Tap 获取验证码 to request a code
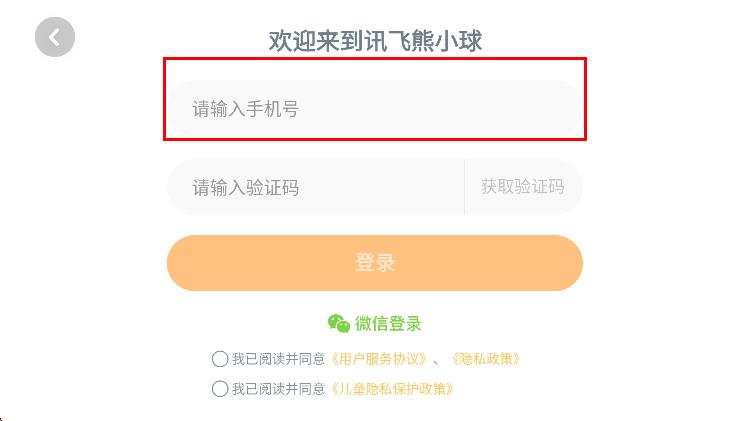Image resolution: width=750 pixels, height=421 pixels. [x=522, y=187]
